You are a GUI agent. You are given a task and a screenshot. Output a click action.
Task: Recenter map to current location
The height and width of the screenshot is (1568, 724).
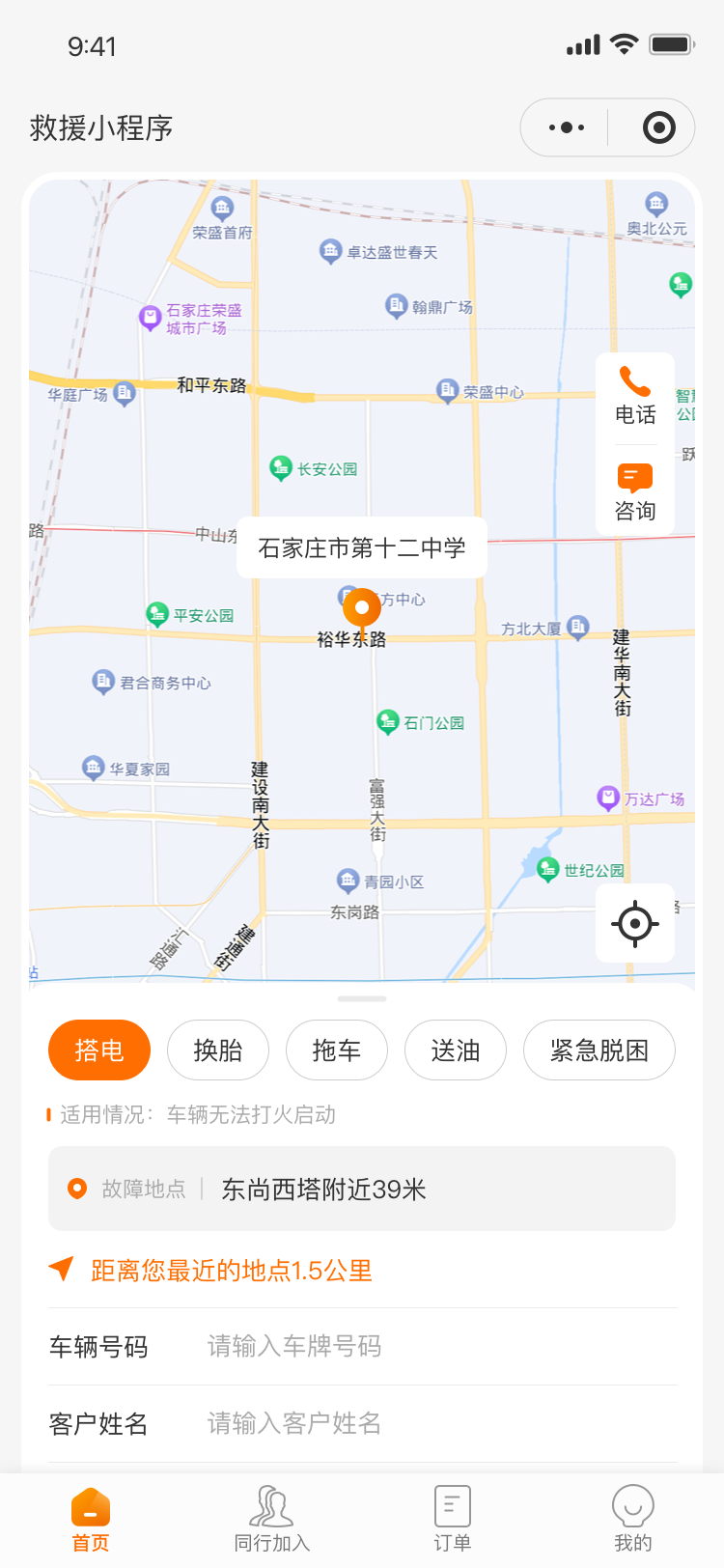635,923
